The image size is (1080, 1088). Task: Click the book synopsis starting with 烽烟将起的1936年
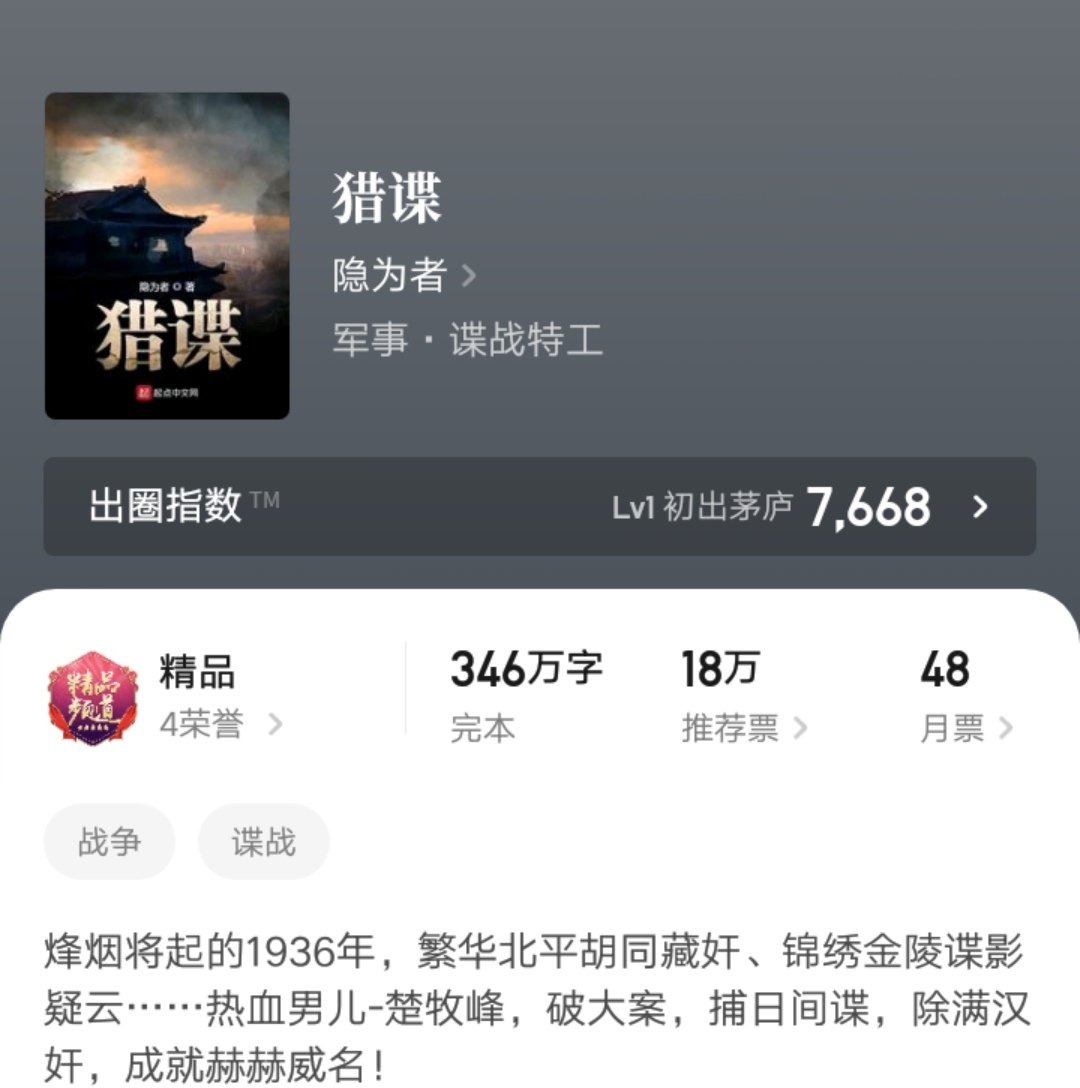540,1005
